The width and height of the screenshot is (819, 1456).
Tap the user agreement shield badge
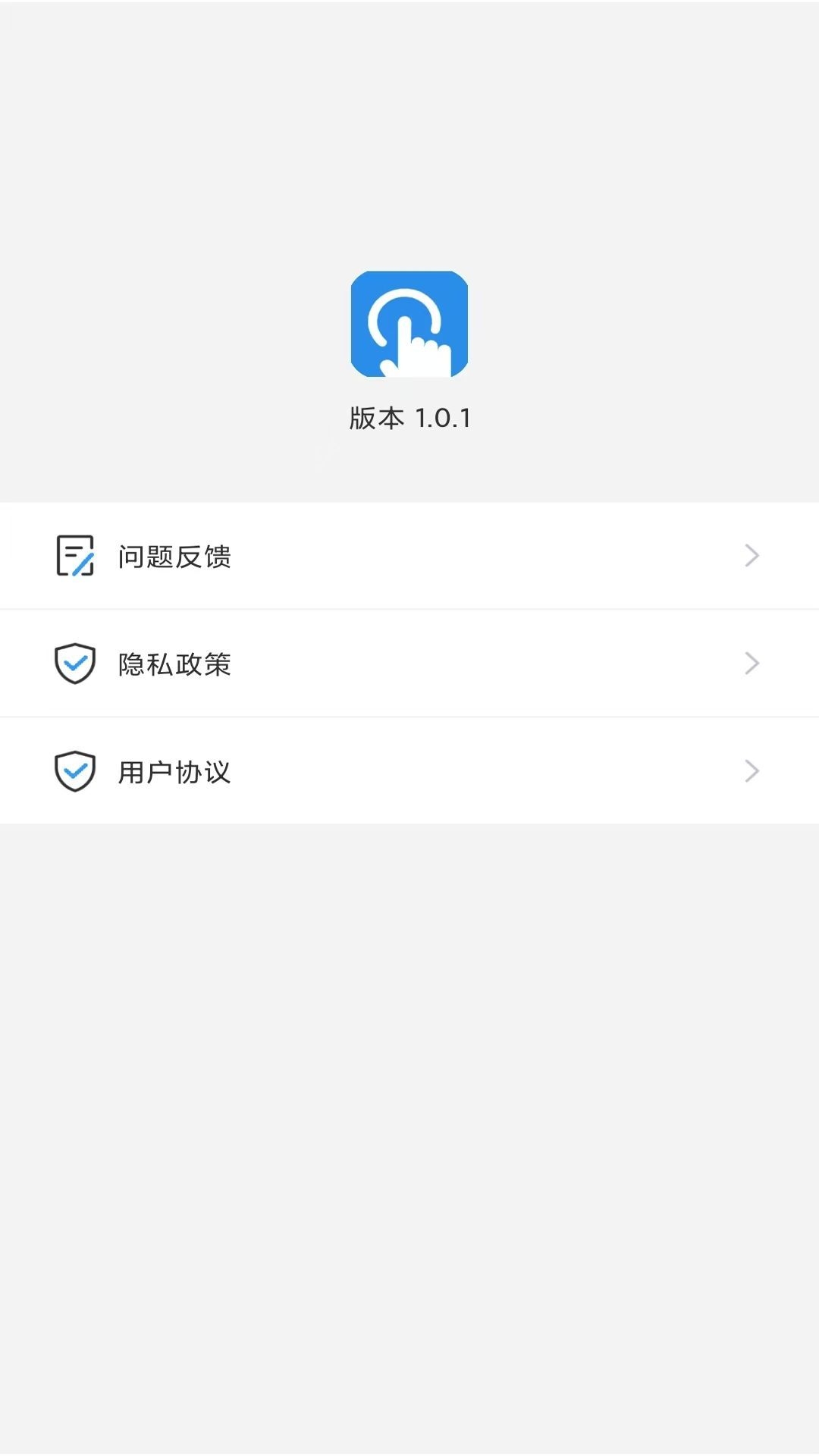(x=75, y=771)
